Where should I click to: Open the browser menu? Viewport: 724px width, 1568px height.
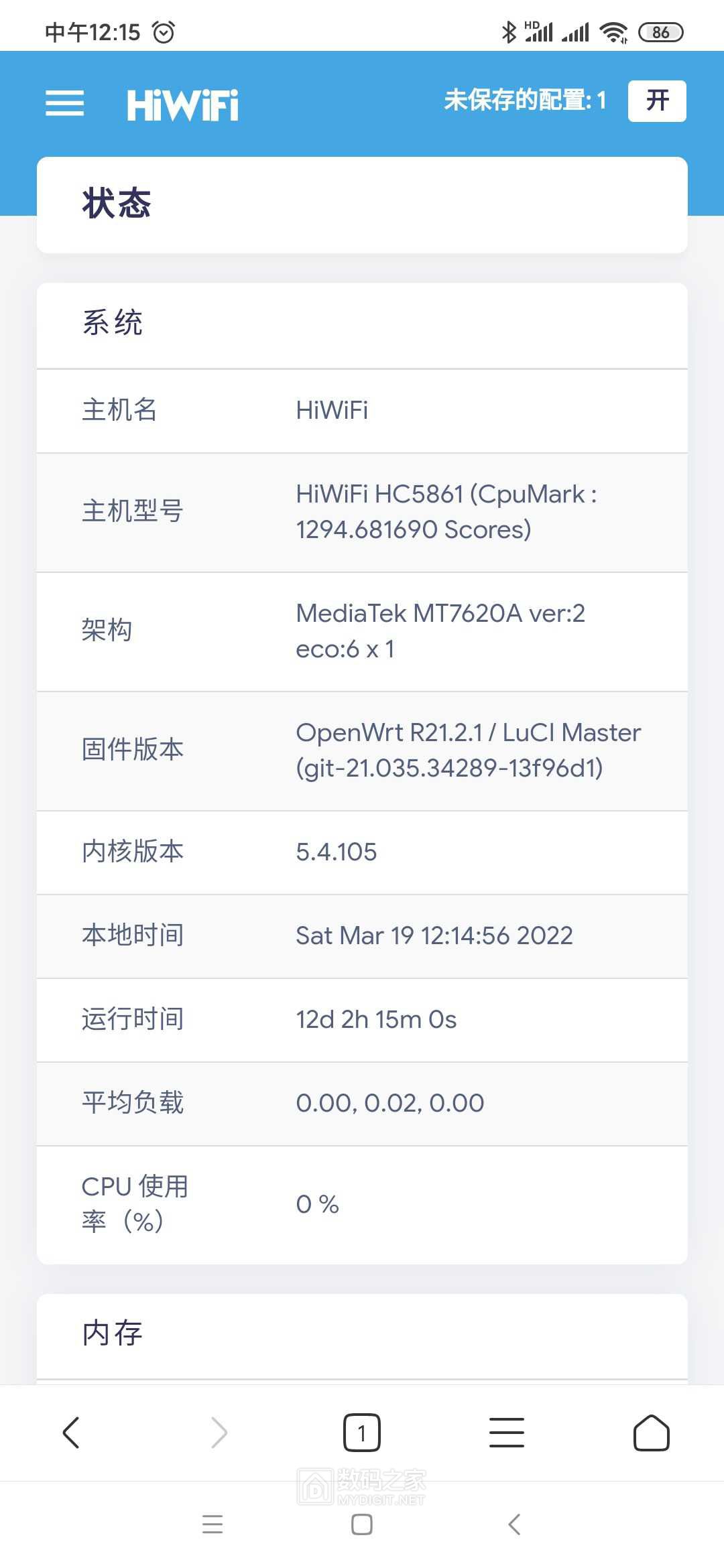(x=506, y=1433)
